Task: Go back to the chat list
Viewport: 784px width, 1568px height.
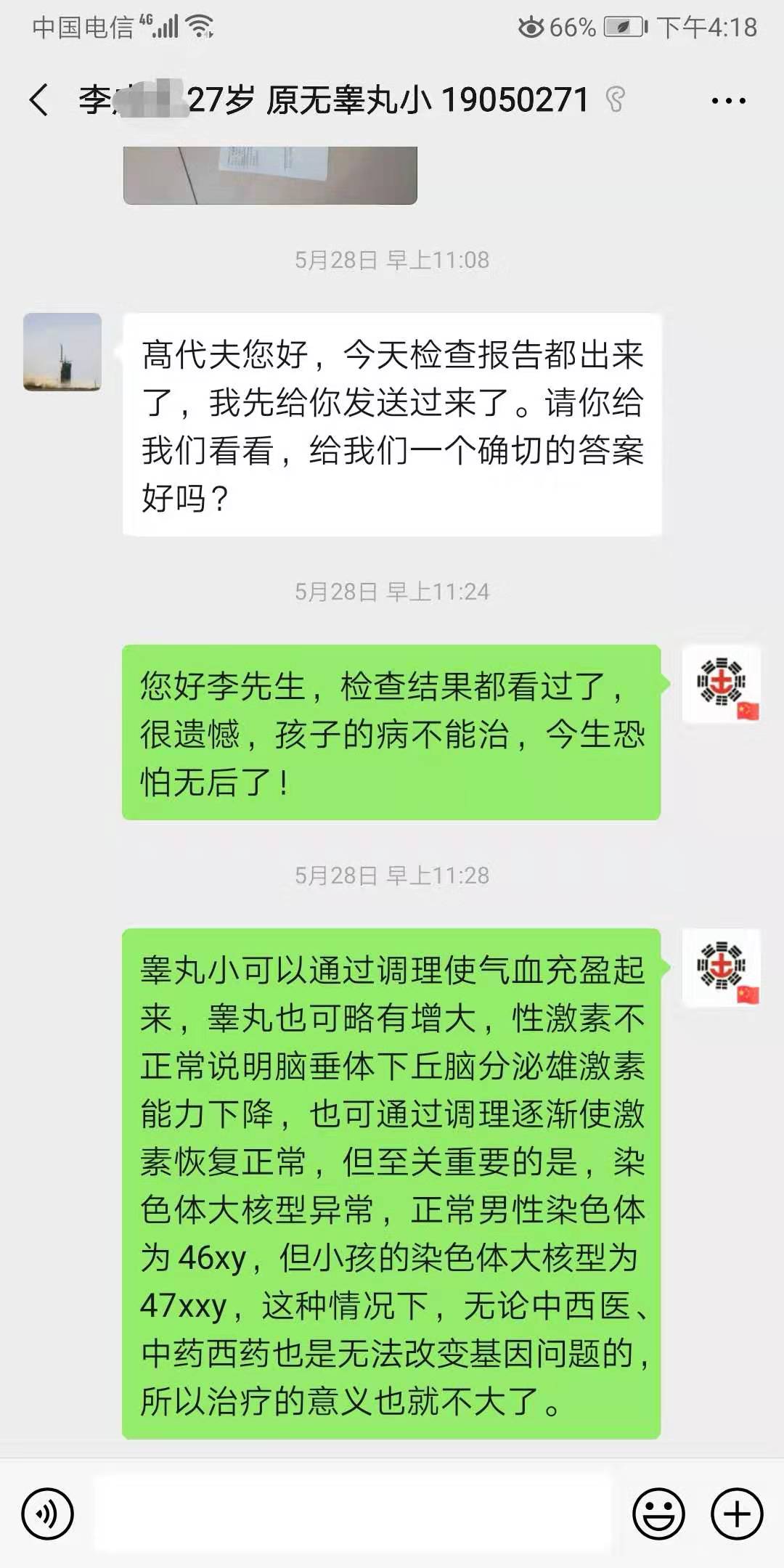Action: 39,99
